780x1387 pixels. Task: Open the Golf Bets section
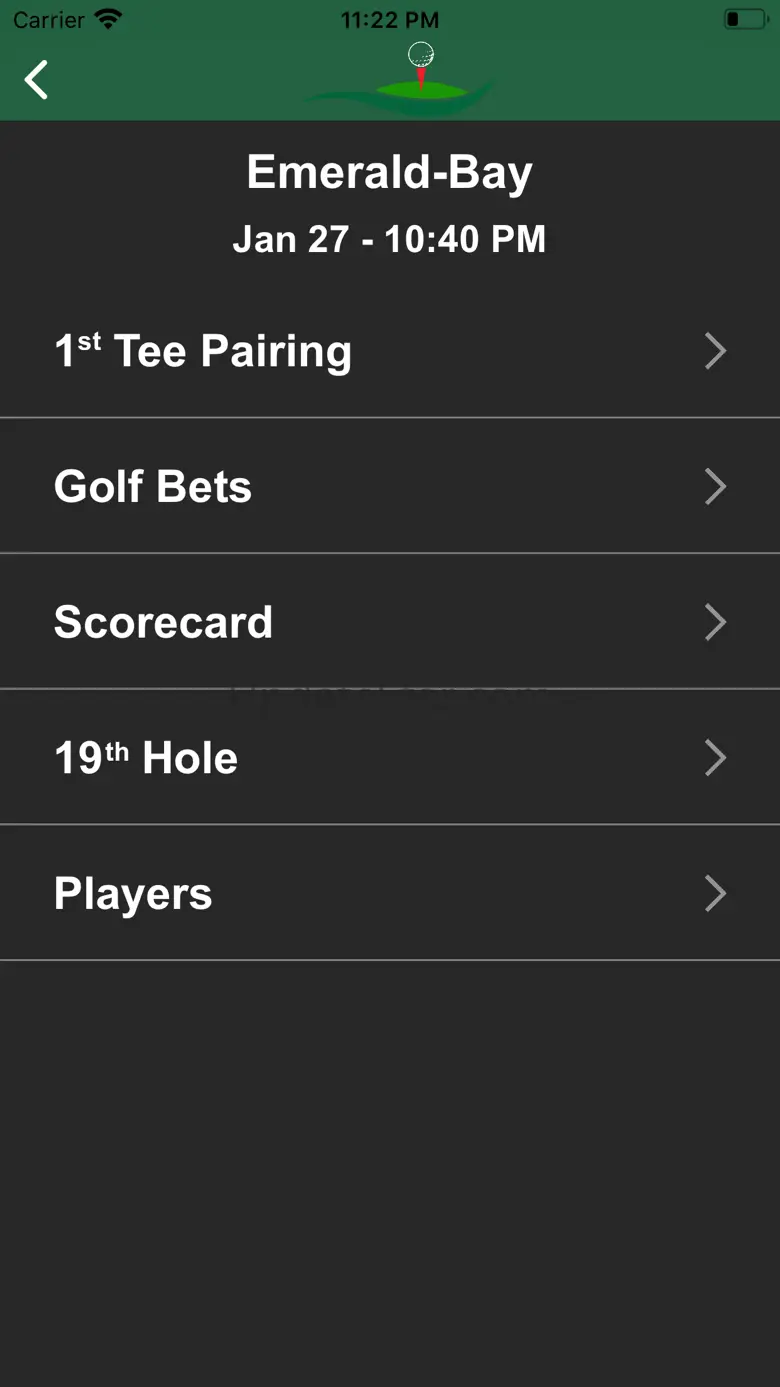(x=389, y=487)
